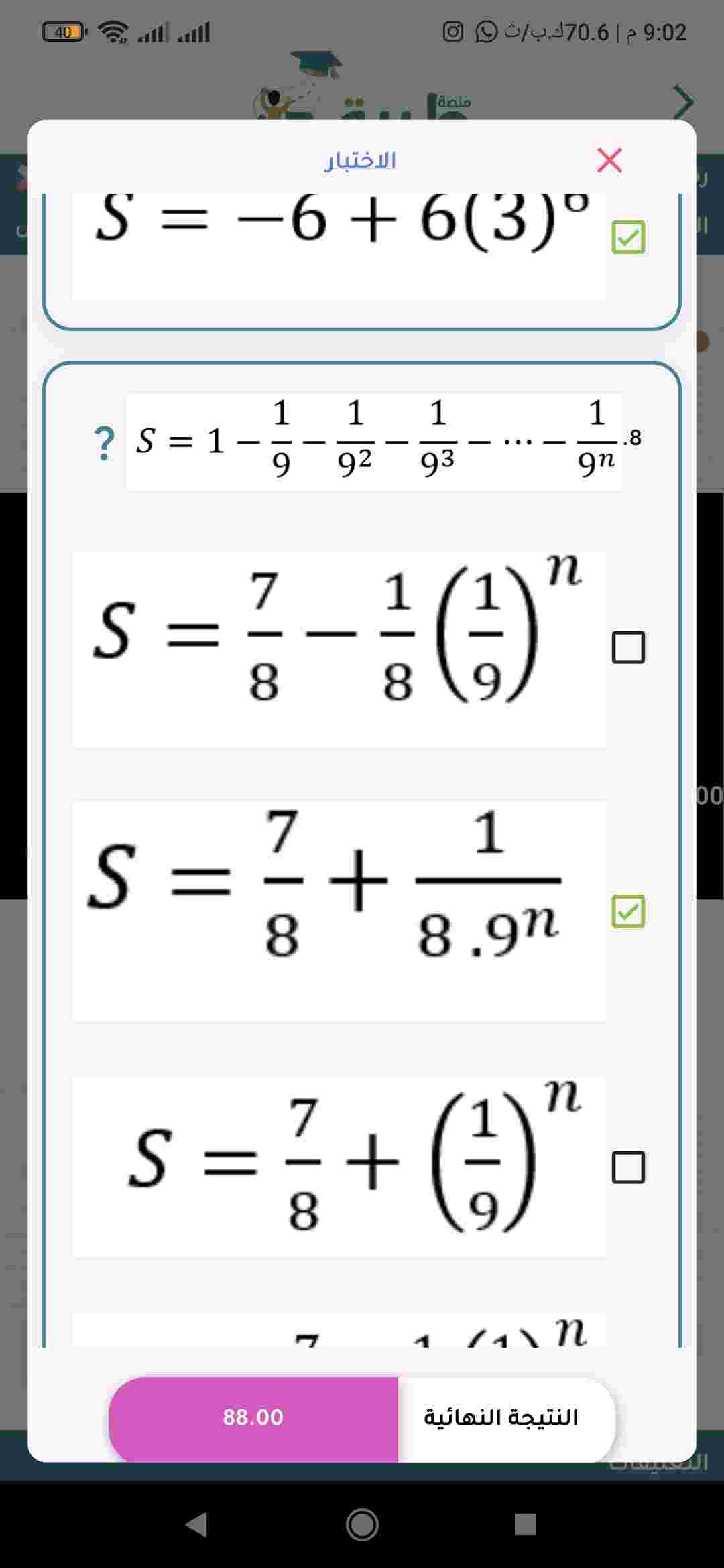
Task: Toggle the checked answer S = −6 + 6(3)^6
Action: tap(628, 237)
